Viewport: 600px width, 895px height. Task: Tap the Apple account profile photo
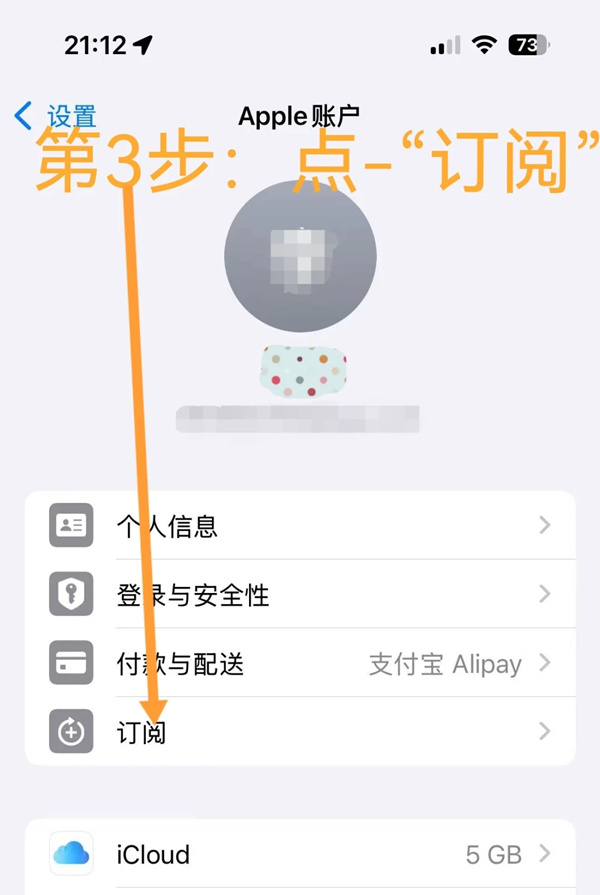pos(300,257)
